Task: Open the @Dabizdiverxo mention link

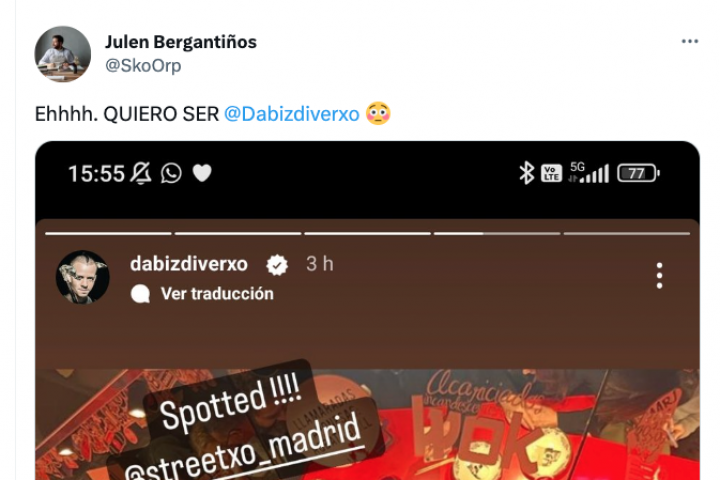Action: pyautogui.click(x=291, y=114)
